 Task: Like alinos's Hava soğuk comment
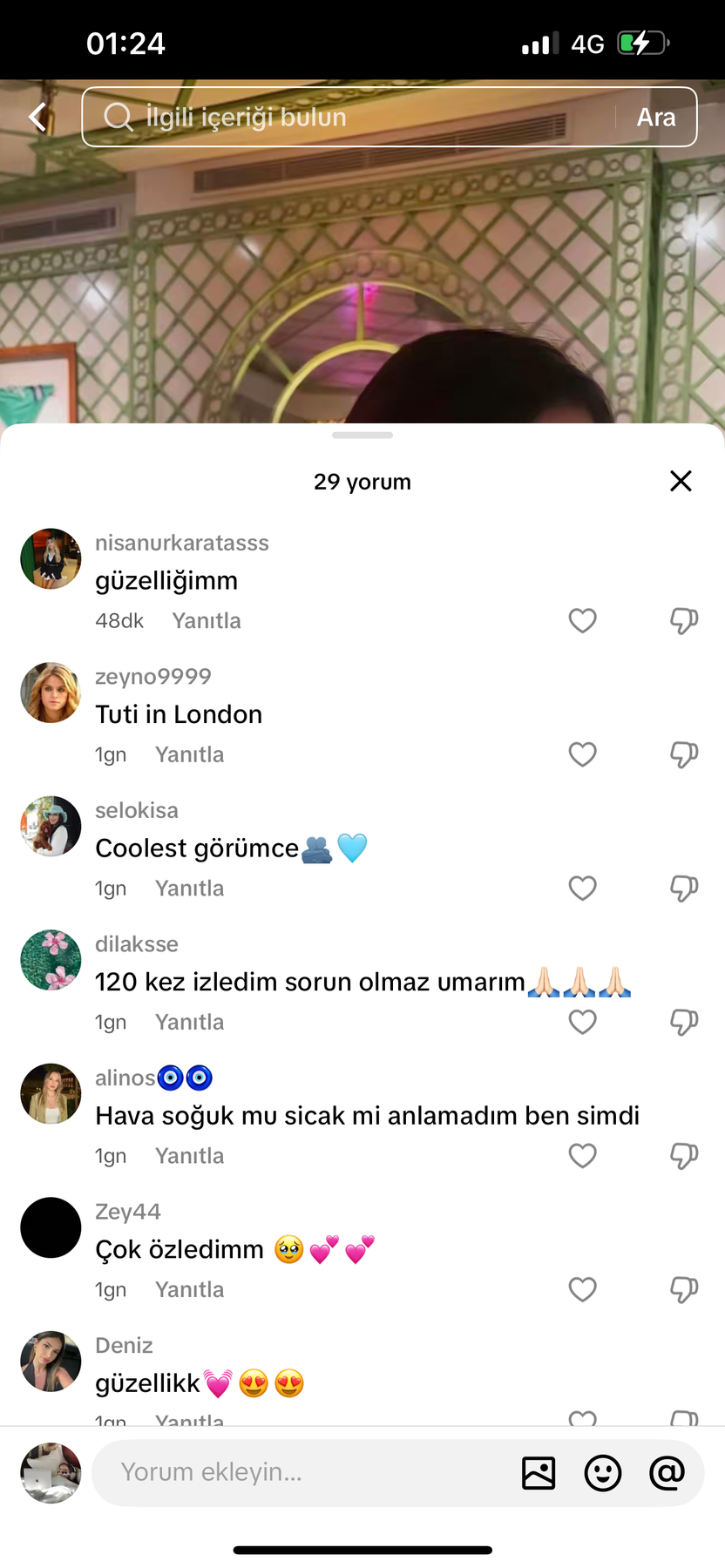pyautogui.click(x=582, y=1156)
